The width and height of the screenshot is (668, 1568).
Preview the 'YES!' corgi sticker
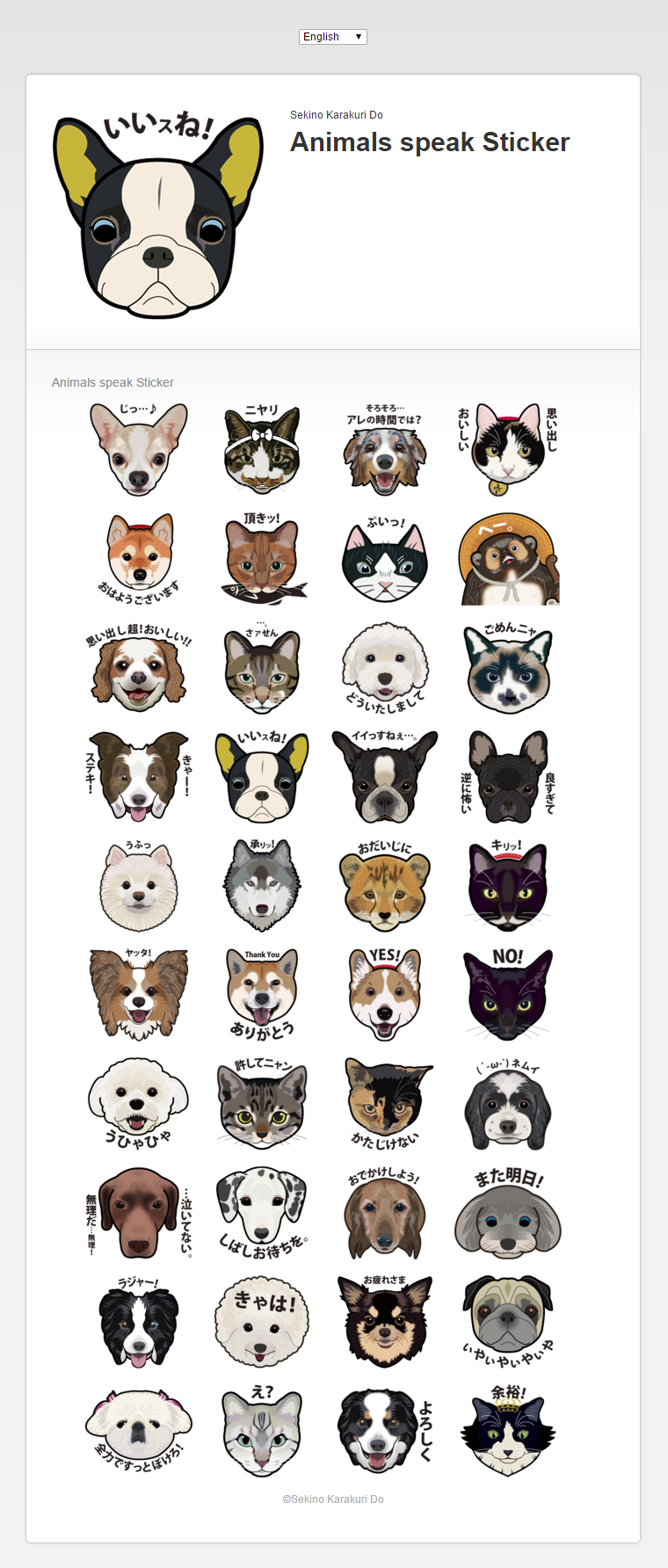tap(384, 995)
